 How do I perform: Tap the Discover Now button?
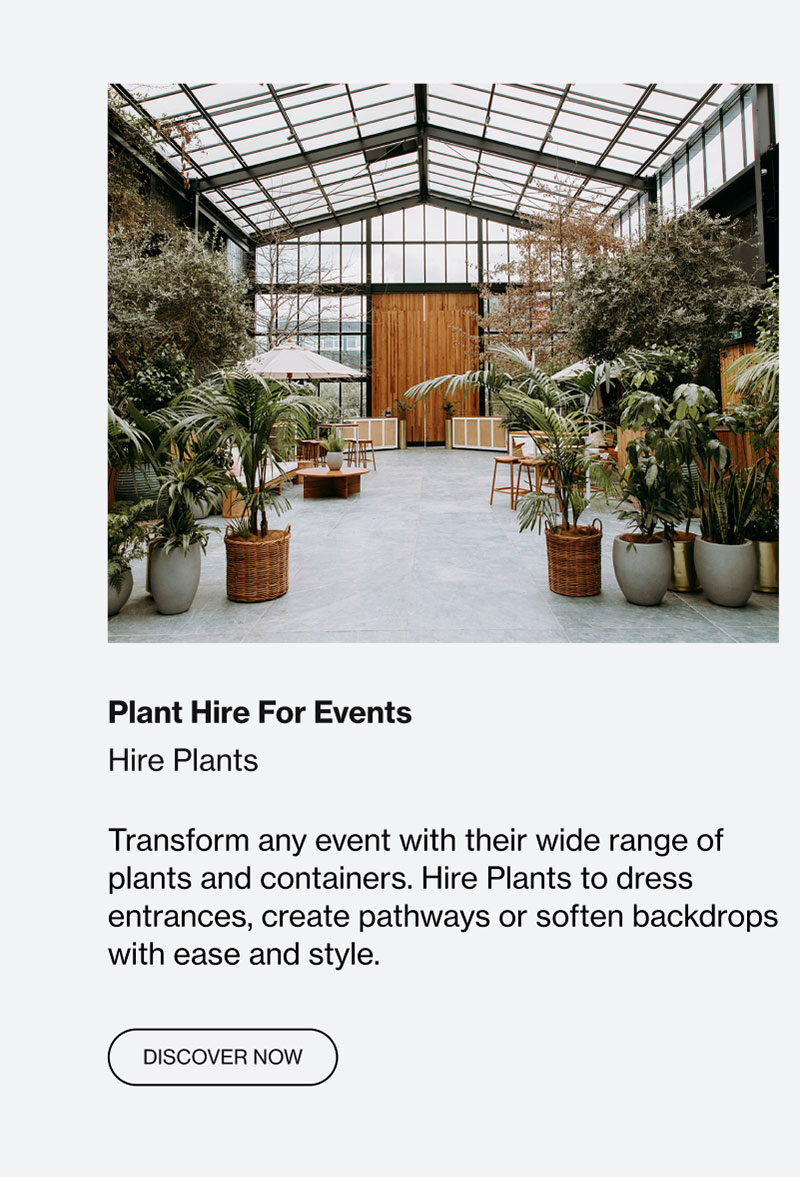[x=222, y=1057]
